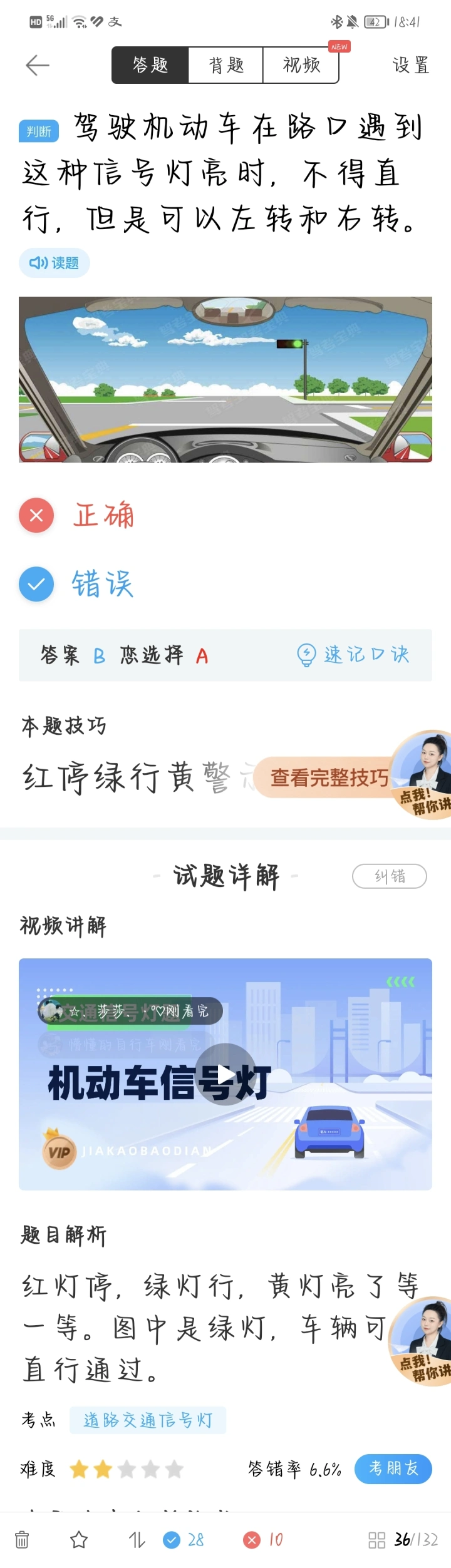Open 设置 settings
Screen dimensions: 451x1568
pos(410,65)
